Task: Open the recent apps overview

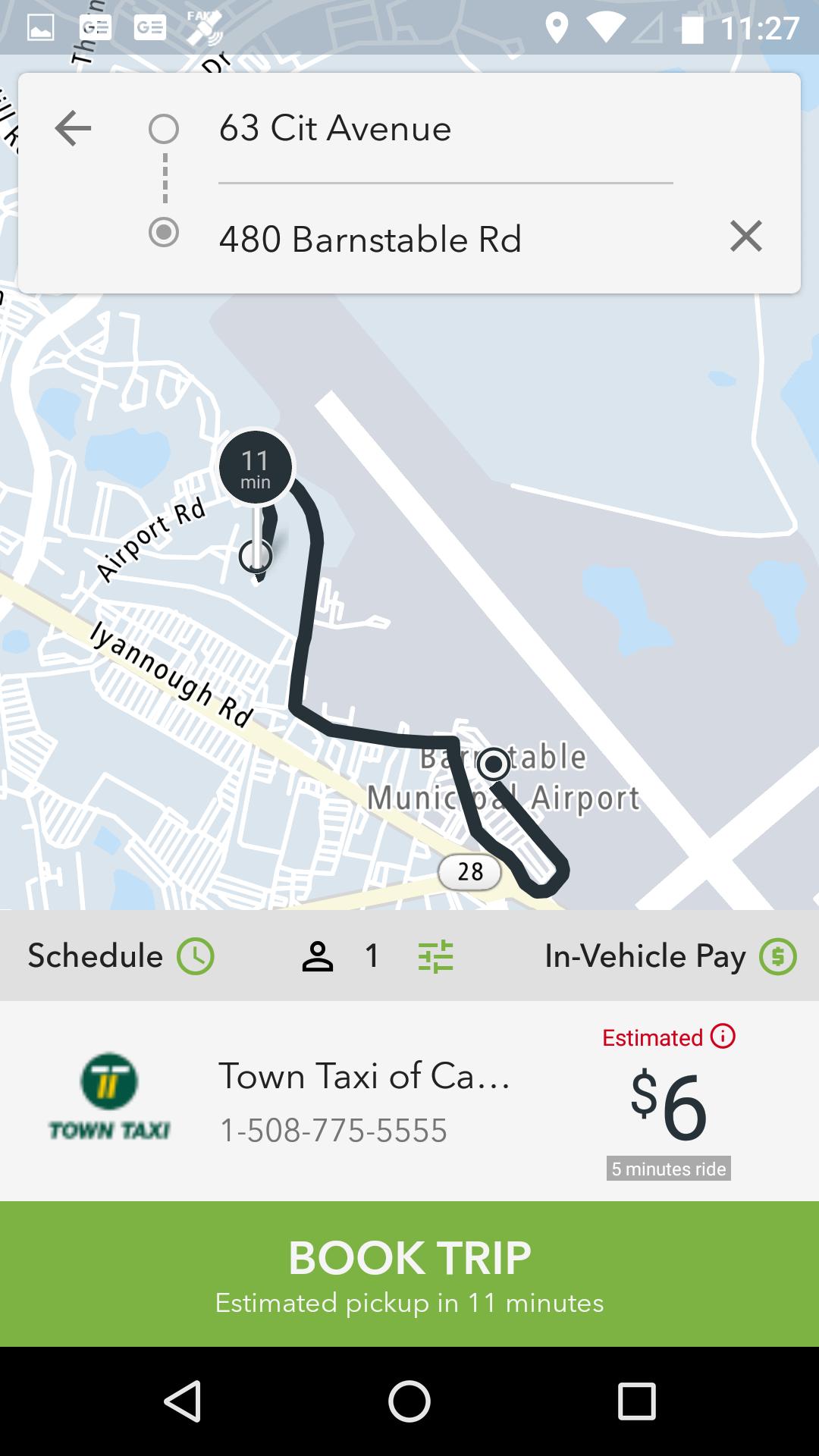Action: (x=635, y=1401)
